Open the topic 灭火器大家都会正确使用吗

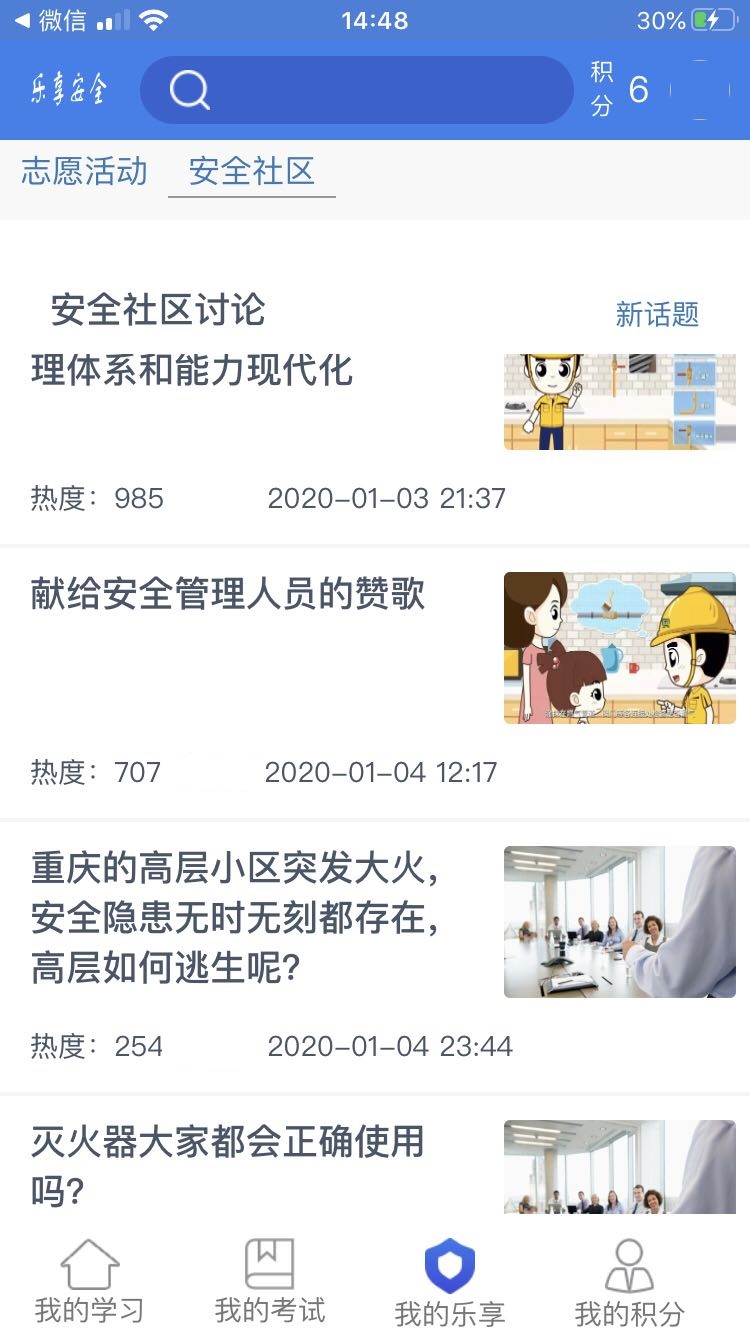(x=228, y=1164)
